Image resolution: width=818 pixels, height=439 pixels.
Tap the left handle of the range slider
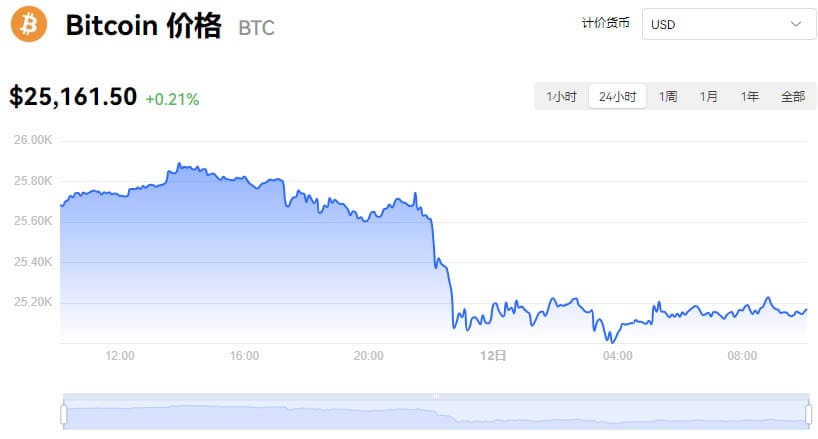pos(64,414)
